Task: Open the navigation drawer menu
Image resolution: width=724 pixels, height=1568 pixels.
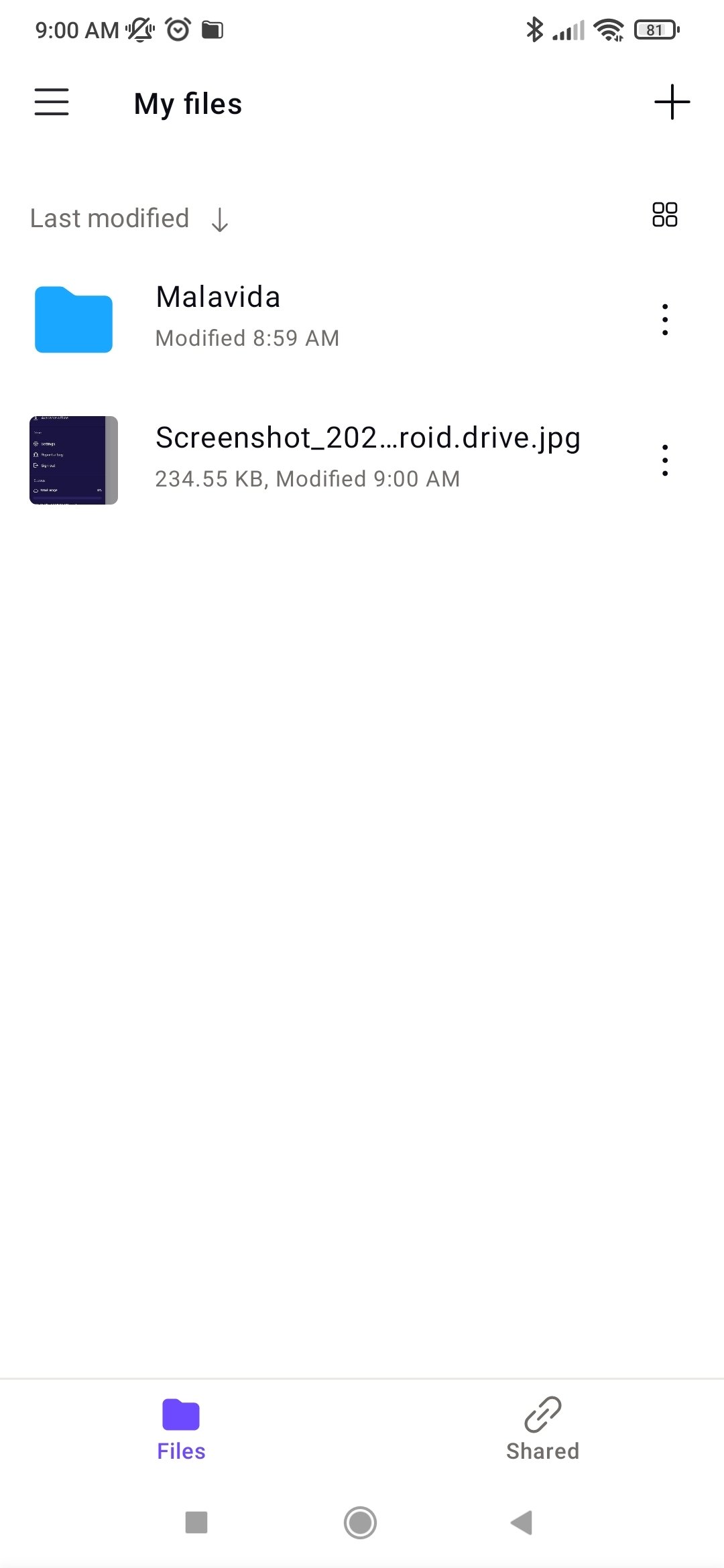Action: pos(51,102)
